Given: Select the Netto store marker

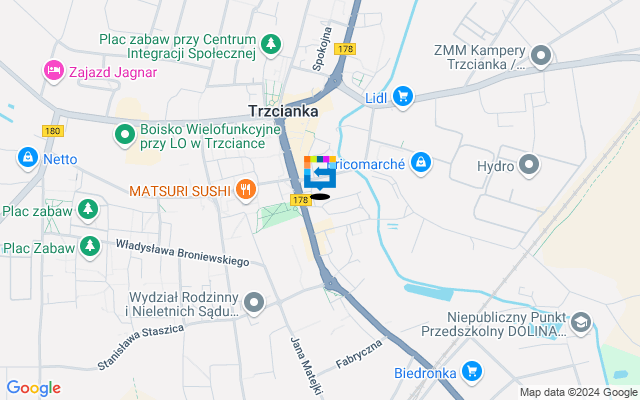Looking at the screenshot, I should (x=27, y=157).
